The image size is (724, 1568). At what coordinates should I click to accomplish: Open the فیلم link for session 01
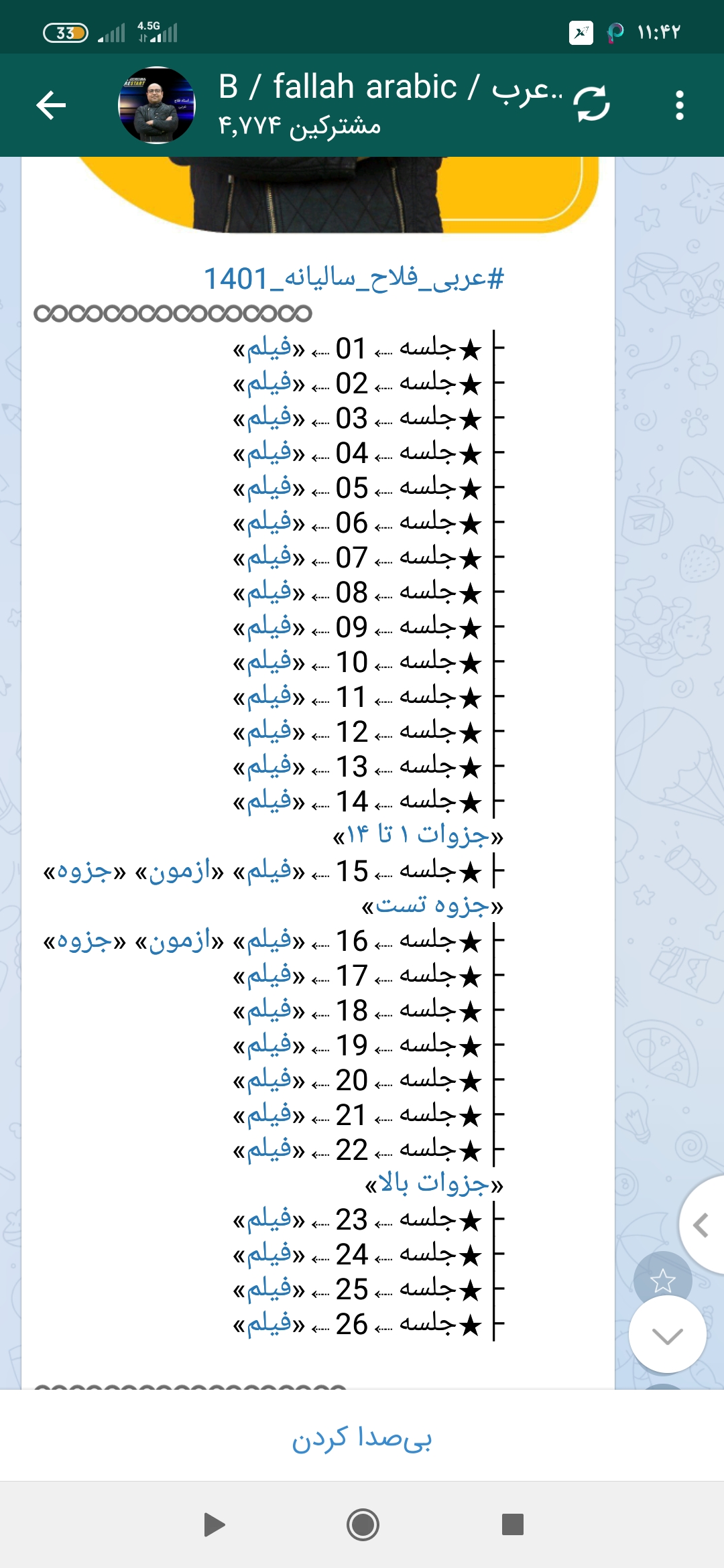point(269,348)
